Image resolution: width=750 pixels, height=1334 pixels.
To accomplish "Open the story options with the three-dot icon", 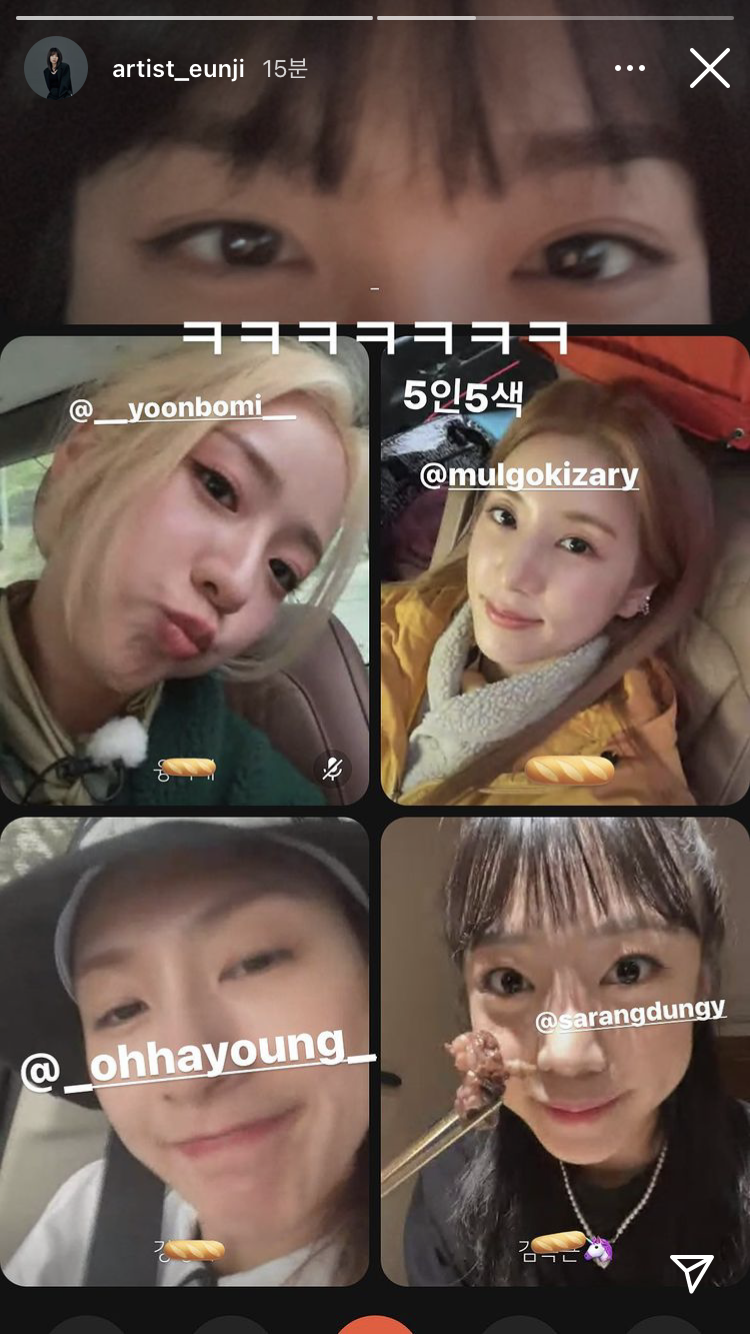I will [630, 67].
